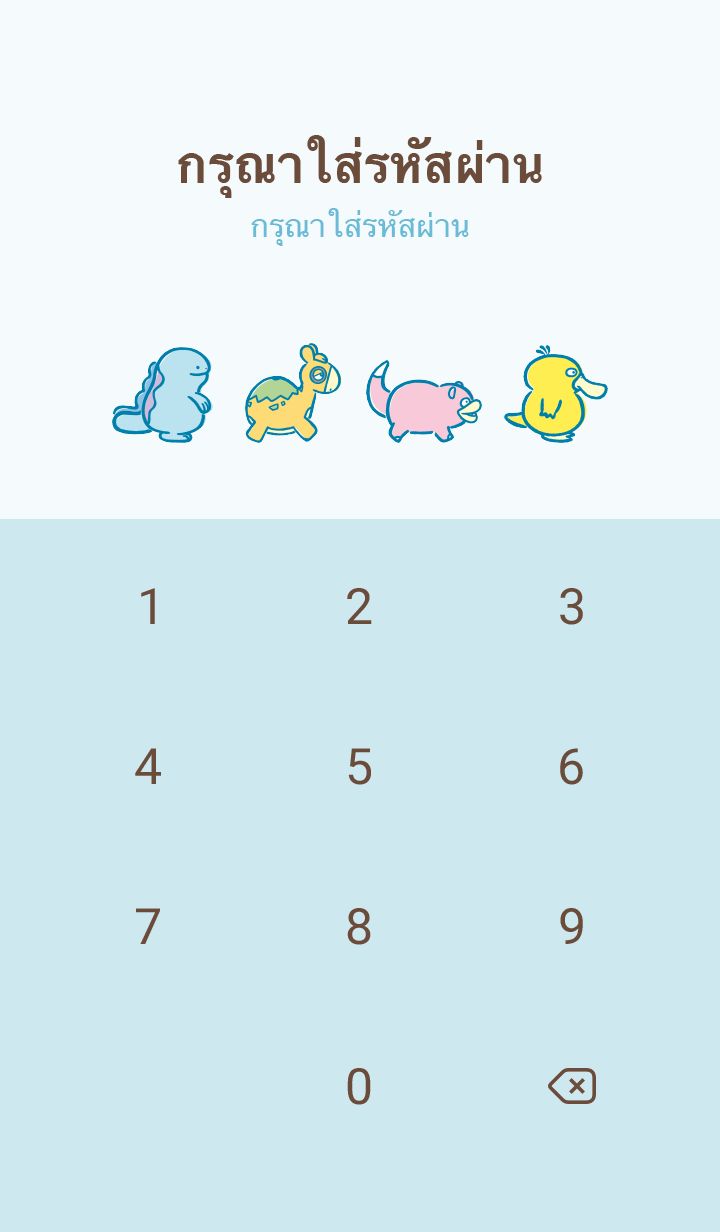Image resolution: width=720 pixels, height=1232 pixels.
Task: Tap digit 1 on the keypad
Action: tap(149, 607)
